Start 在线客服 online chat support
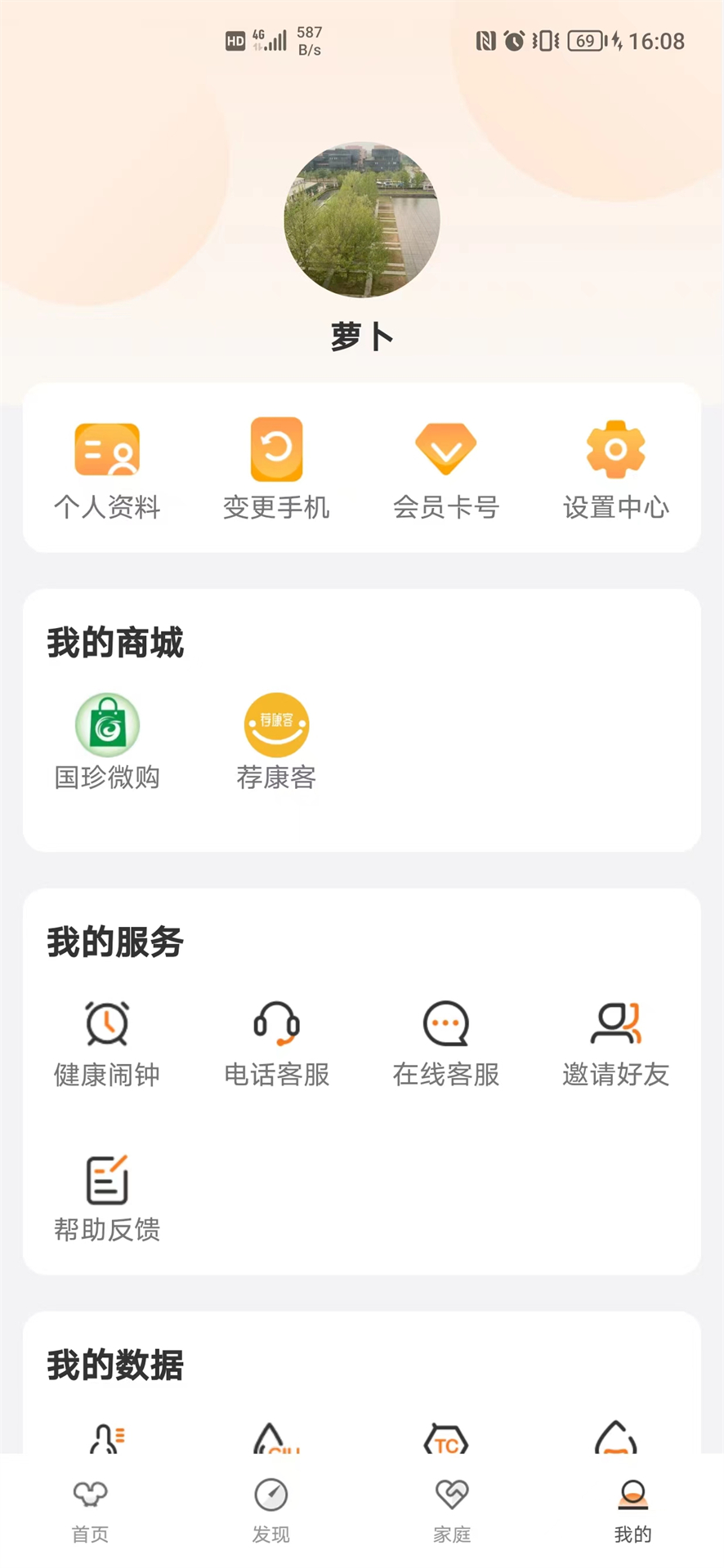Viewport: 724px width, 1568px height. pyautogui.click(x=445, y=1043)
